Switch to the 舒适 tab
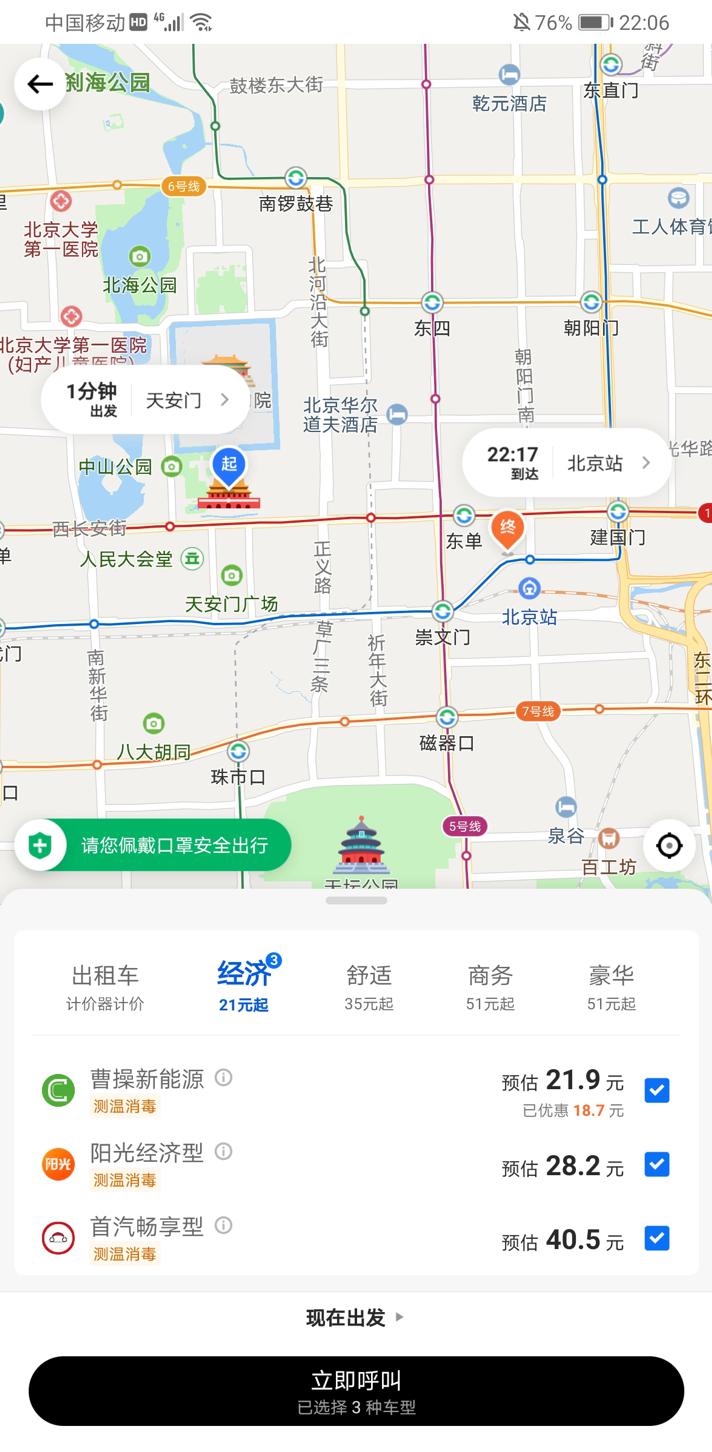The height and width of the screenshot is (1452, 712). pos(369,986)
